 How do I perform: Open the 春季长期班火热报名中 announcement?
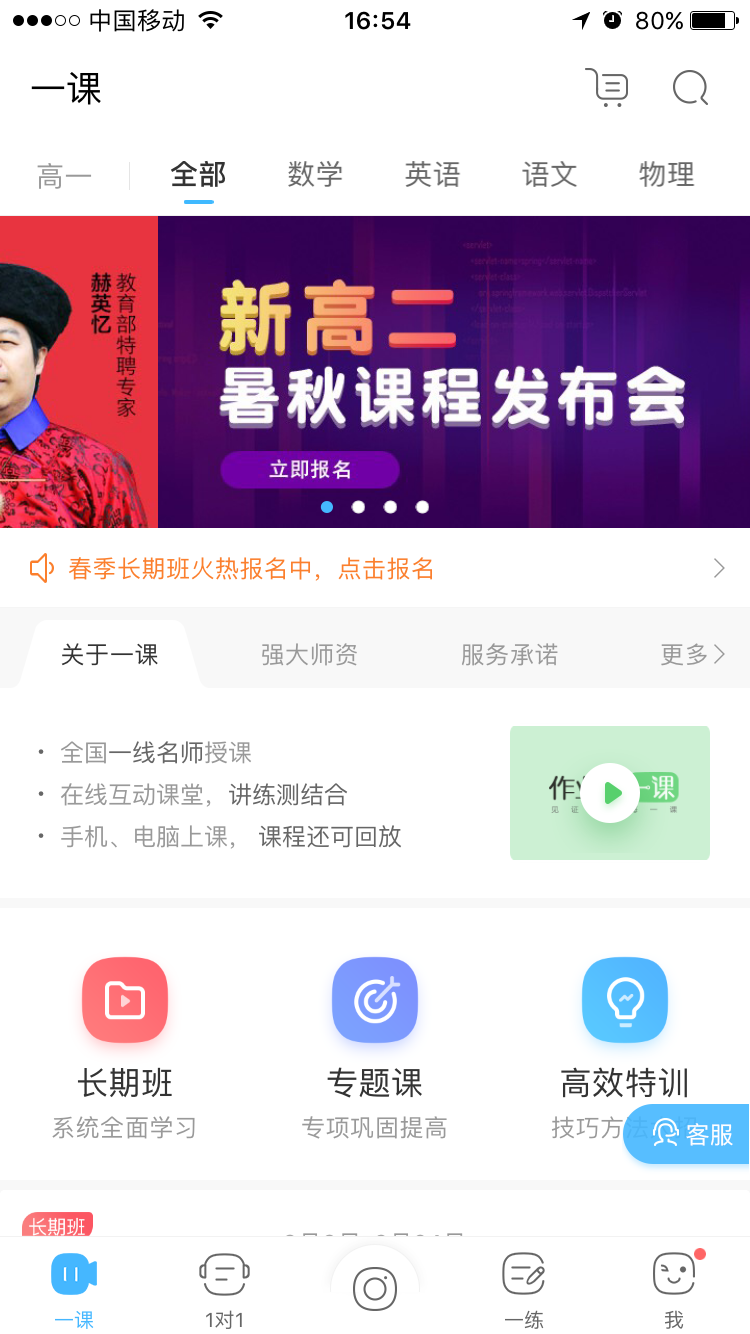coord(375,568)
